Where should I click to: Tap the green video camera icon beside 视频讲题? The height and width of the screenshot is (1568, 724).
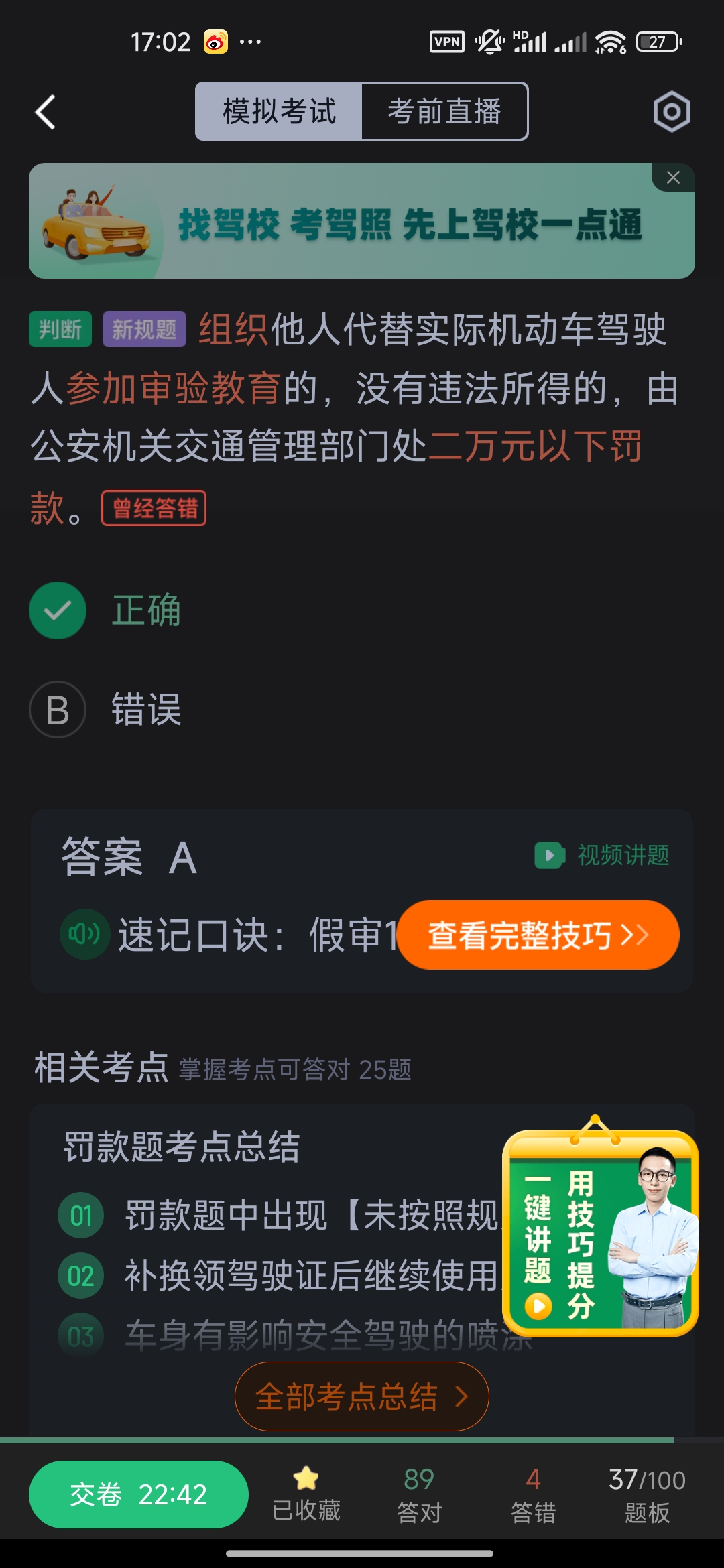coord(550,856)
